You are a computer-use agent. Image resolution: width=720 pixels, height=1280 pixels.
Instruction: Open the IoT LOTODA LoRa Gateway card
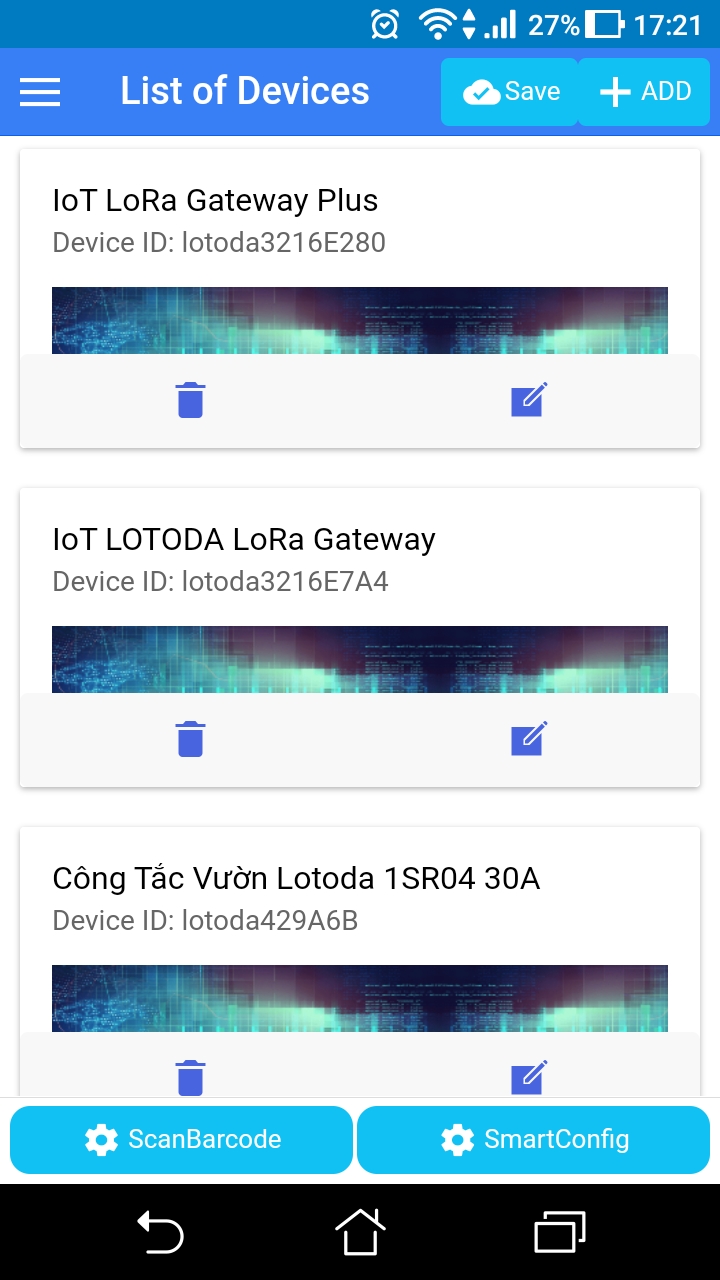click(360, 559)
